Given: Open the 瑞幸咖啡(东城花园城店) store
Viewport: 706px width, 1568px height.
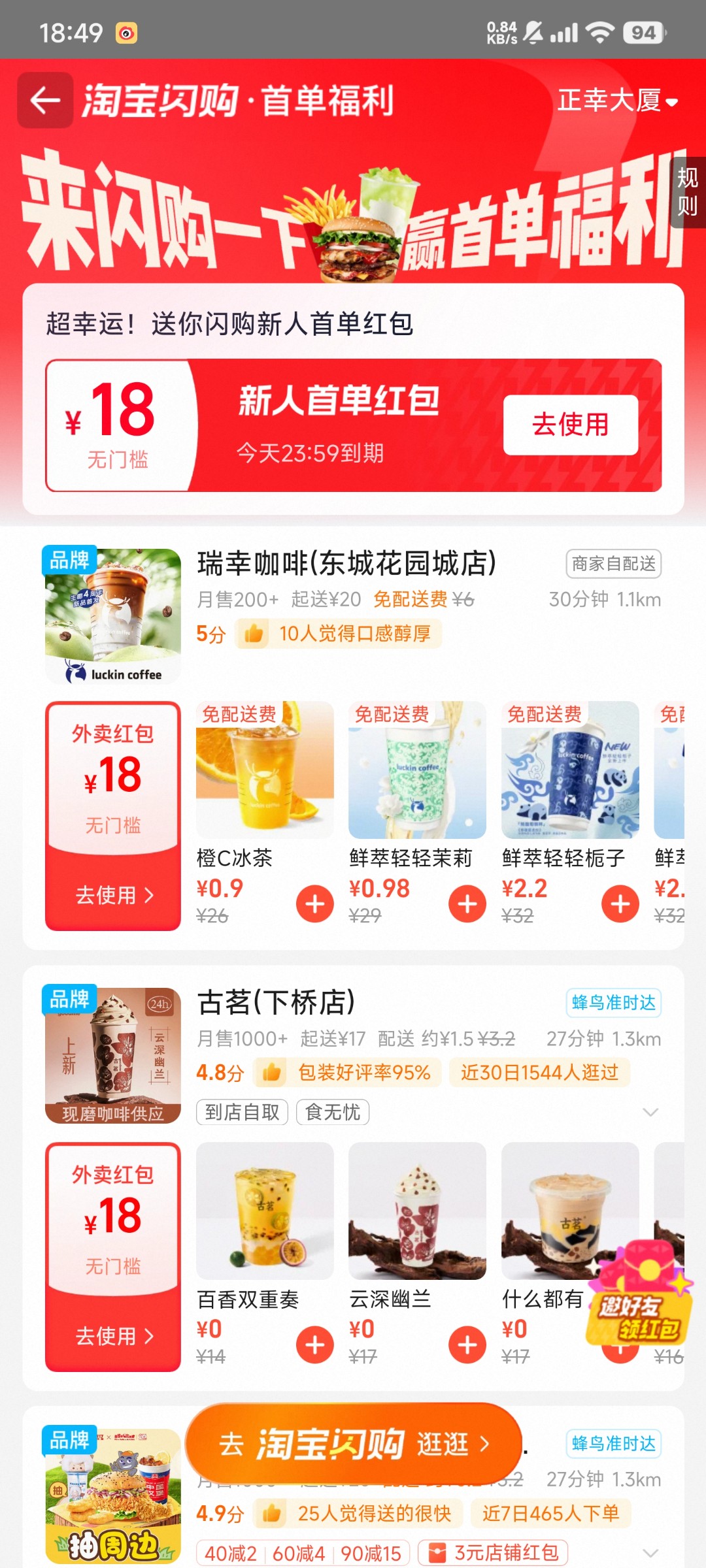Looking at the screenshot, I should 346,564.
